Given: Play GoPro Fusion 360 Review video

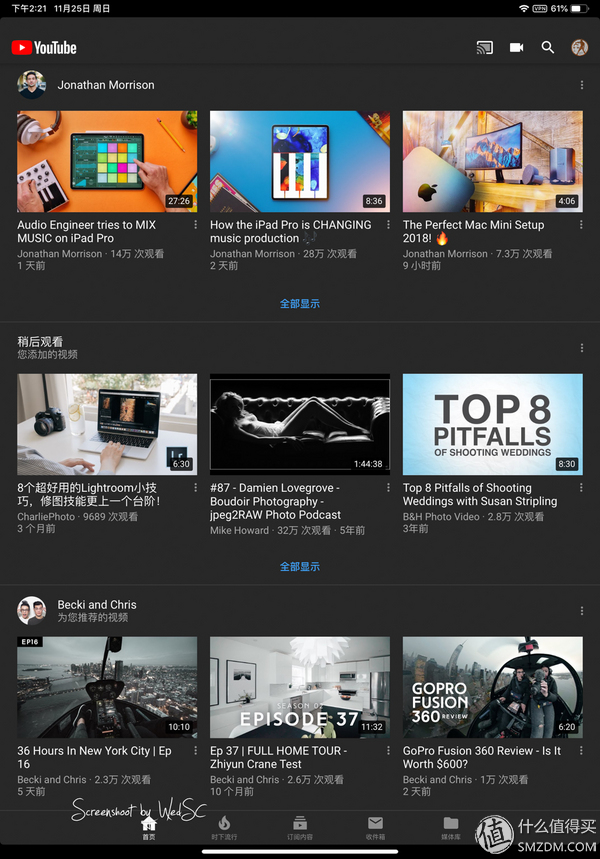Looking at the screenshot, I should 492,687.
